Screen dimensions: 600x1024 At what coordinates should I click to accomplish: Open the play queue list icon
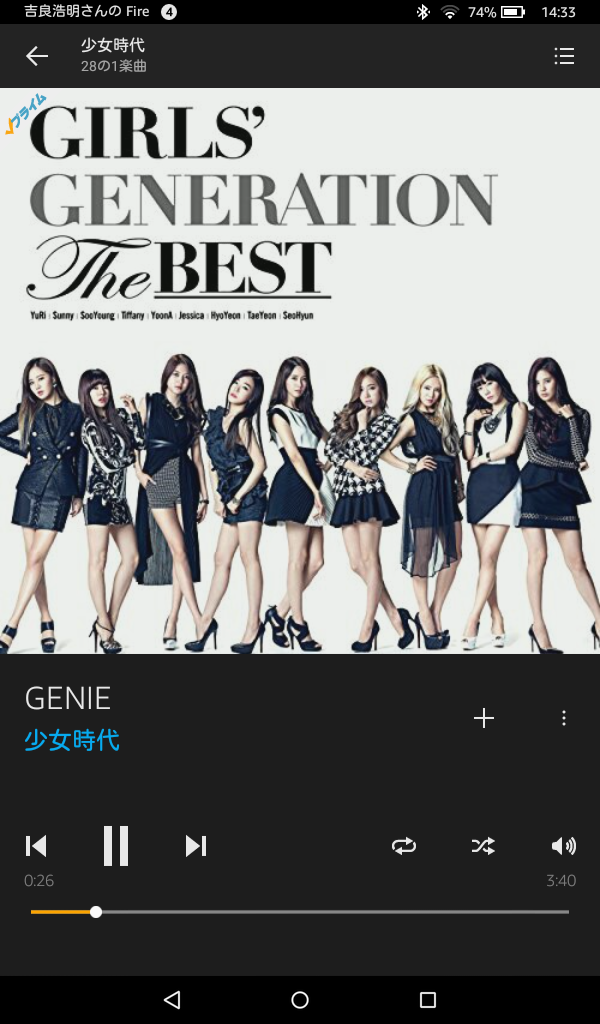pyautogui.click(x=564, y=56)
